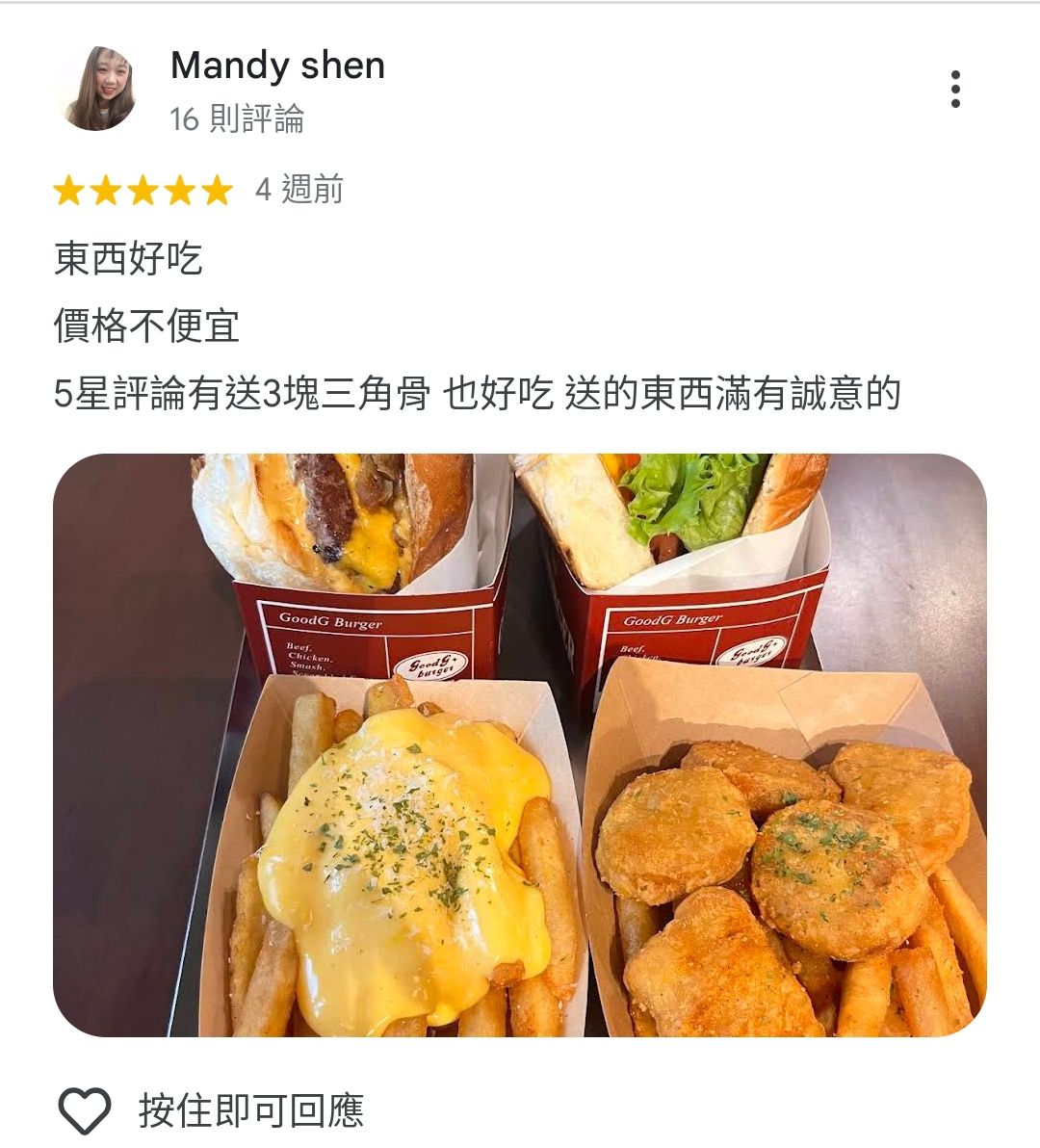Viewport: 1040px width, 1148px height.
Task: Open the review's overflow menu
Action: click(x=954, y=90)
